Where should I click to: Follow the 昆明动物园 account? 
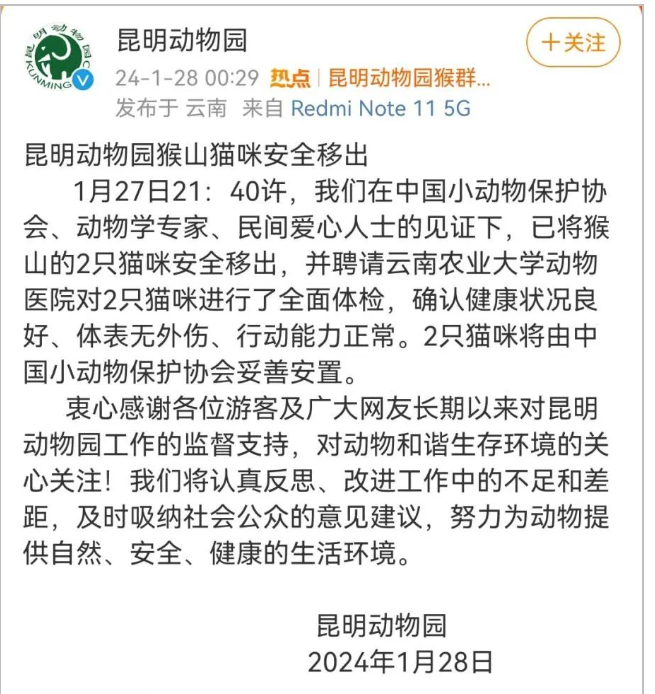click(573, 43)
